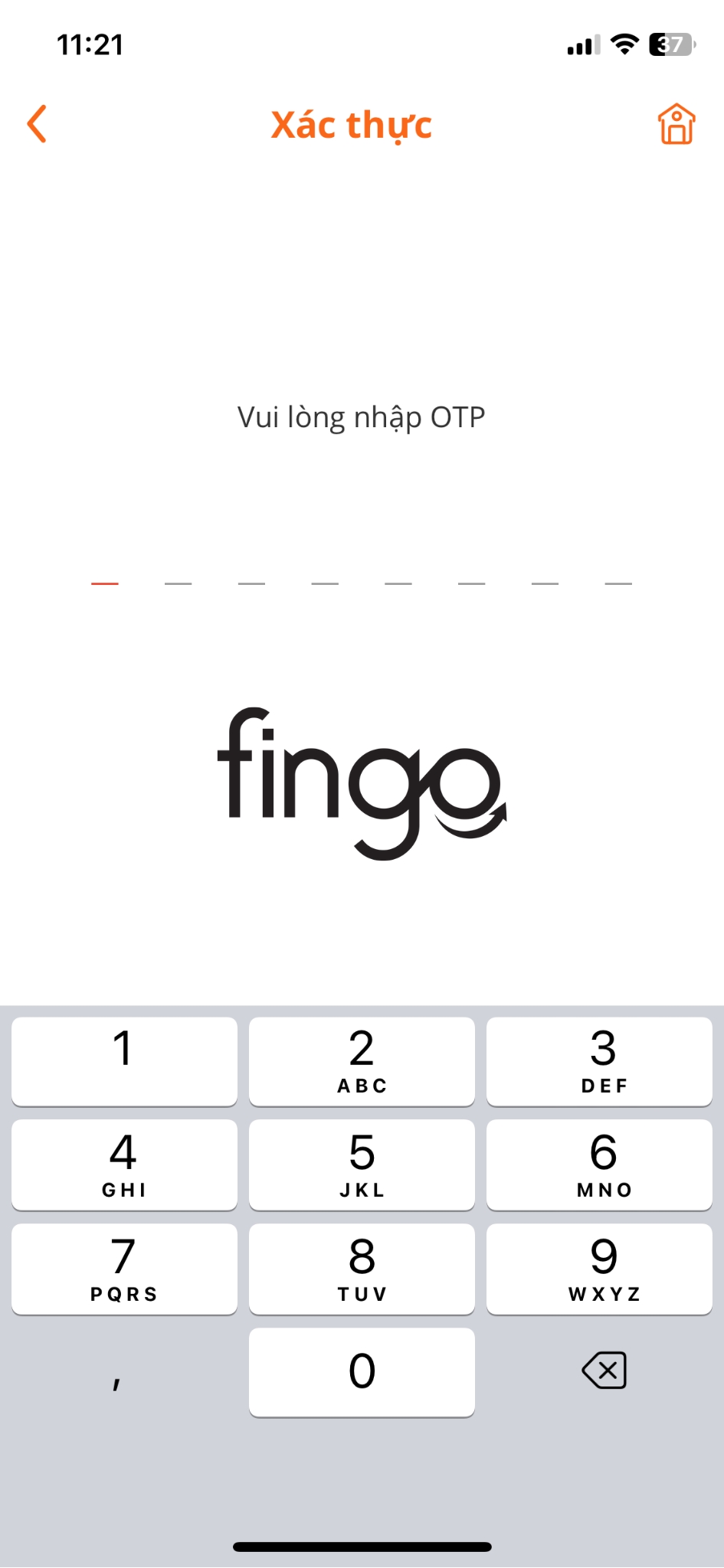Open the home icon in the header

point(676,124)
